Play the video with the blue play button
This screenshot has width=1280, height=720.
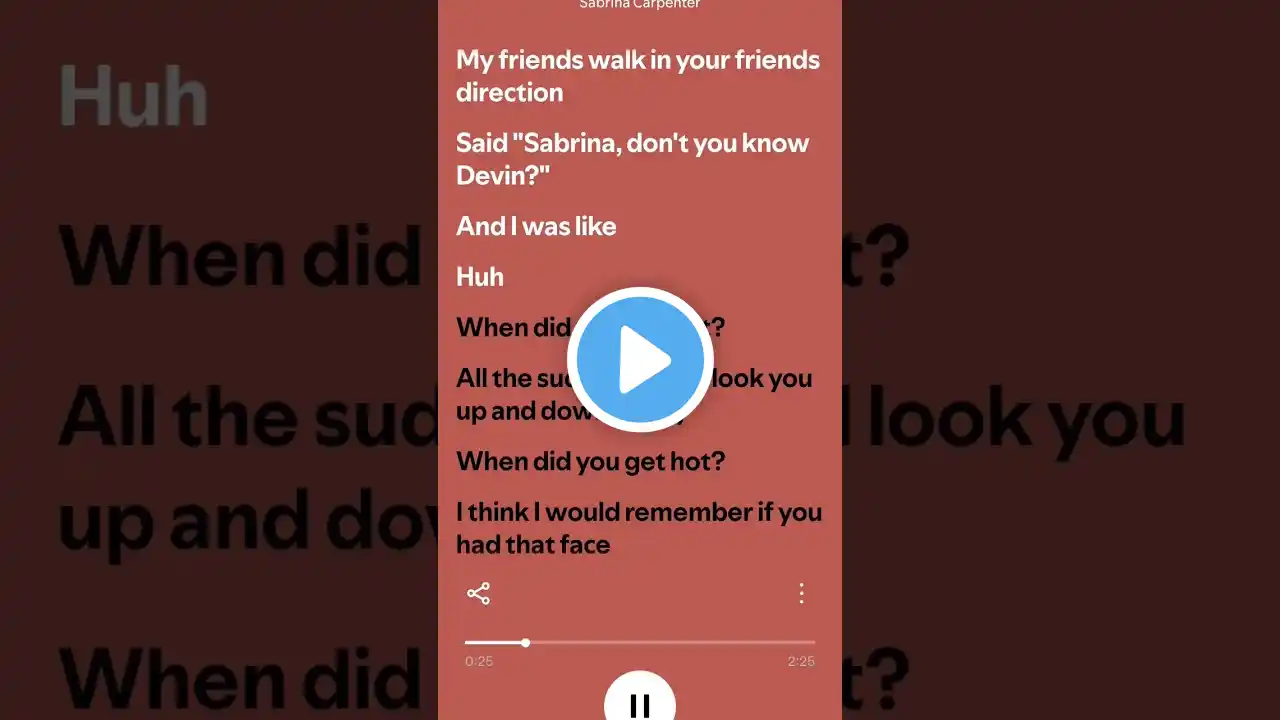coord(640,359)
